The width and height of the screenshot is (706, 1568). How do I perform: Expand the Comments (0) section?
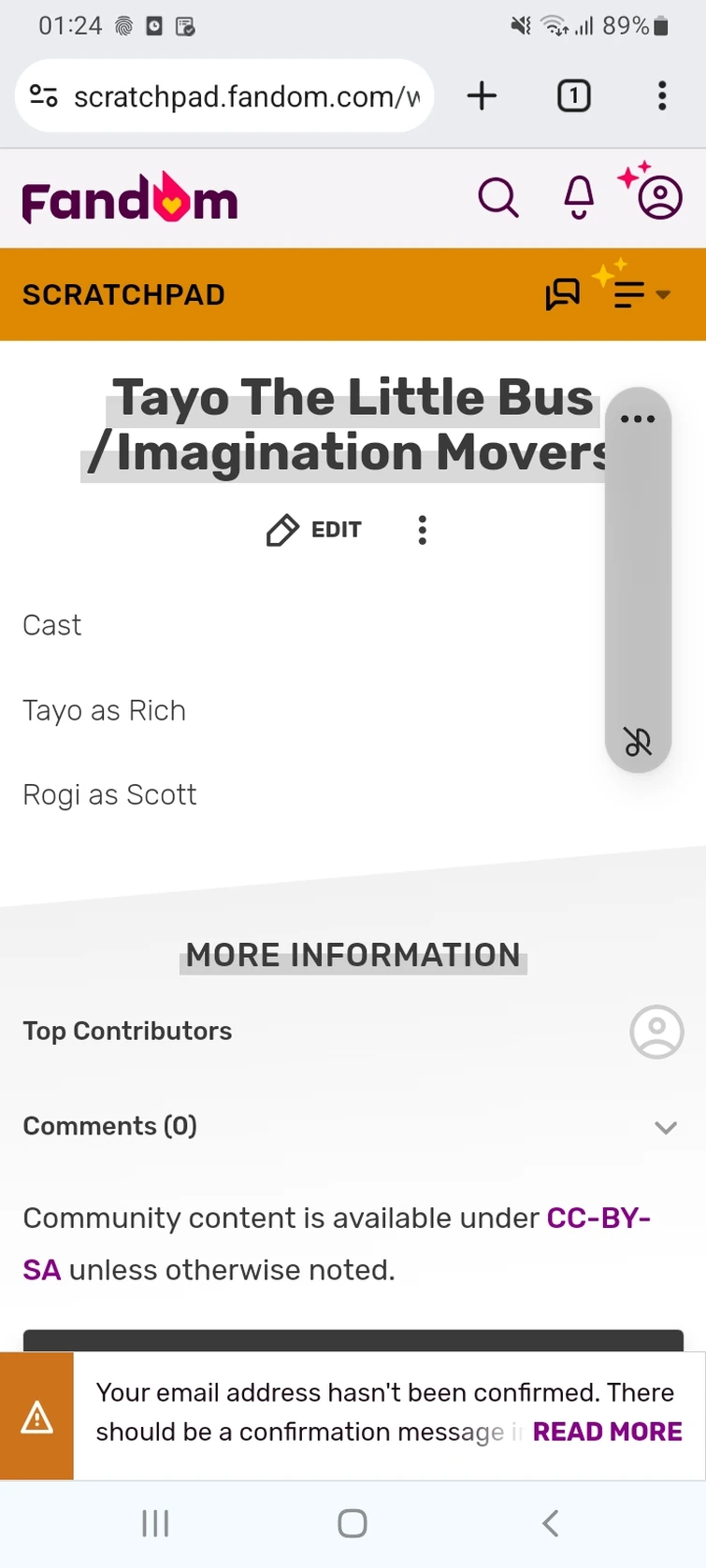pos(665,1127)
